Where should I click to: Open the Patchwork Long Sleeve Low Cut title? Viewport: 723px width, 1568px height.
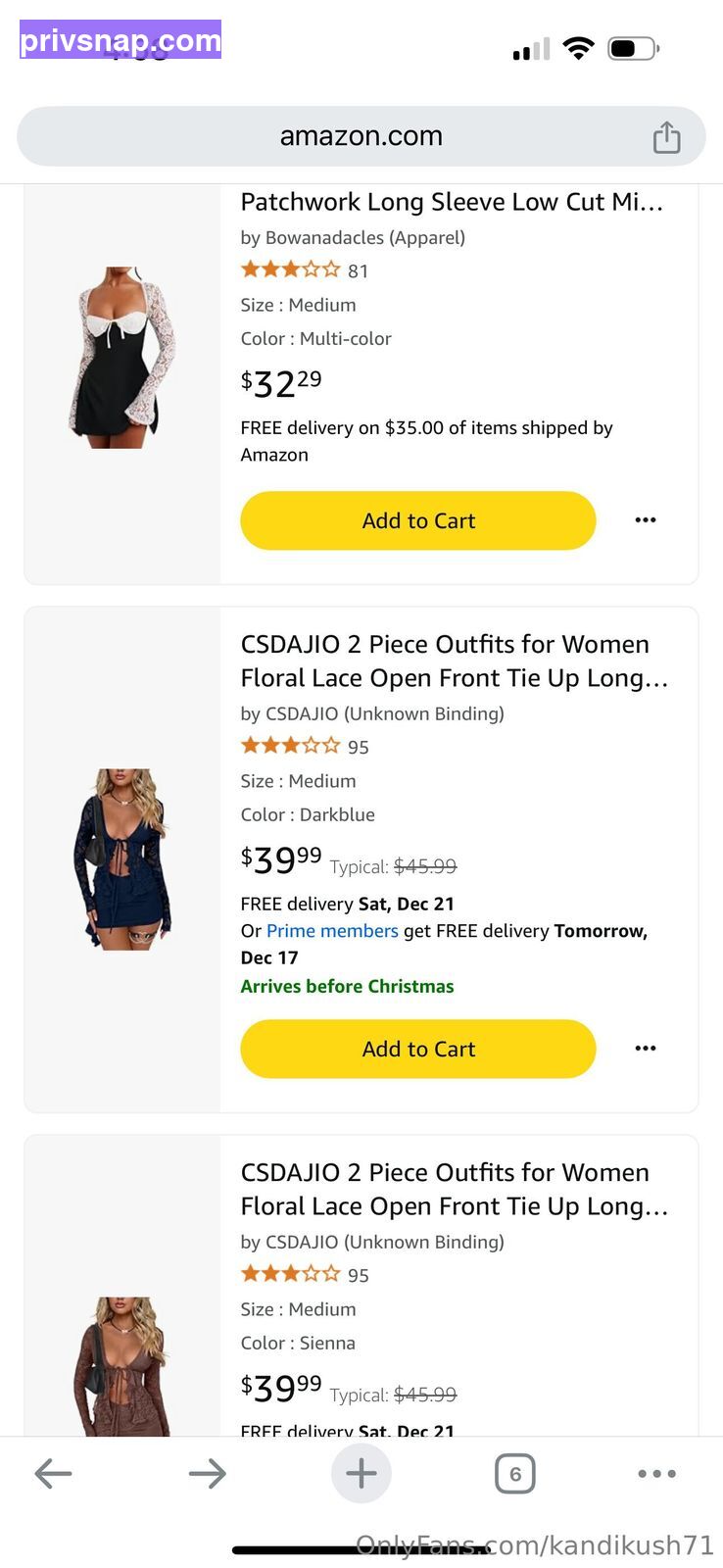point(452,202)
